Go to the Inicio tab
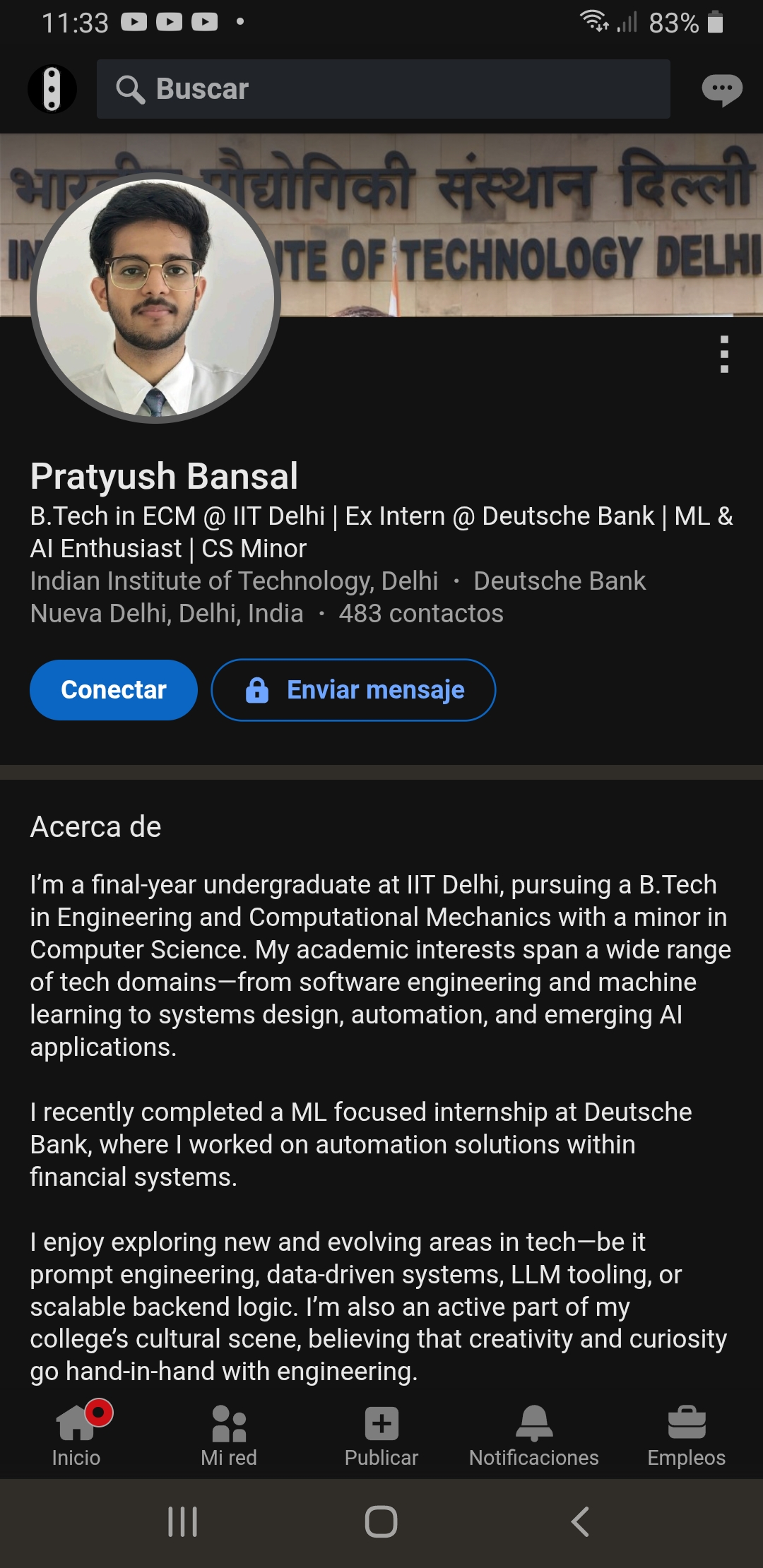763x1568 pixels. point(76,1435)
